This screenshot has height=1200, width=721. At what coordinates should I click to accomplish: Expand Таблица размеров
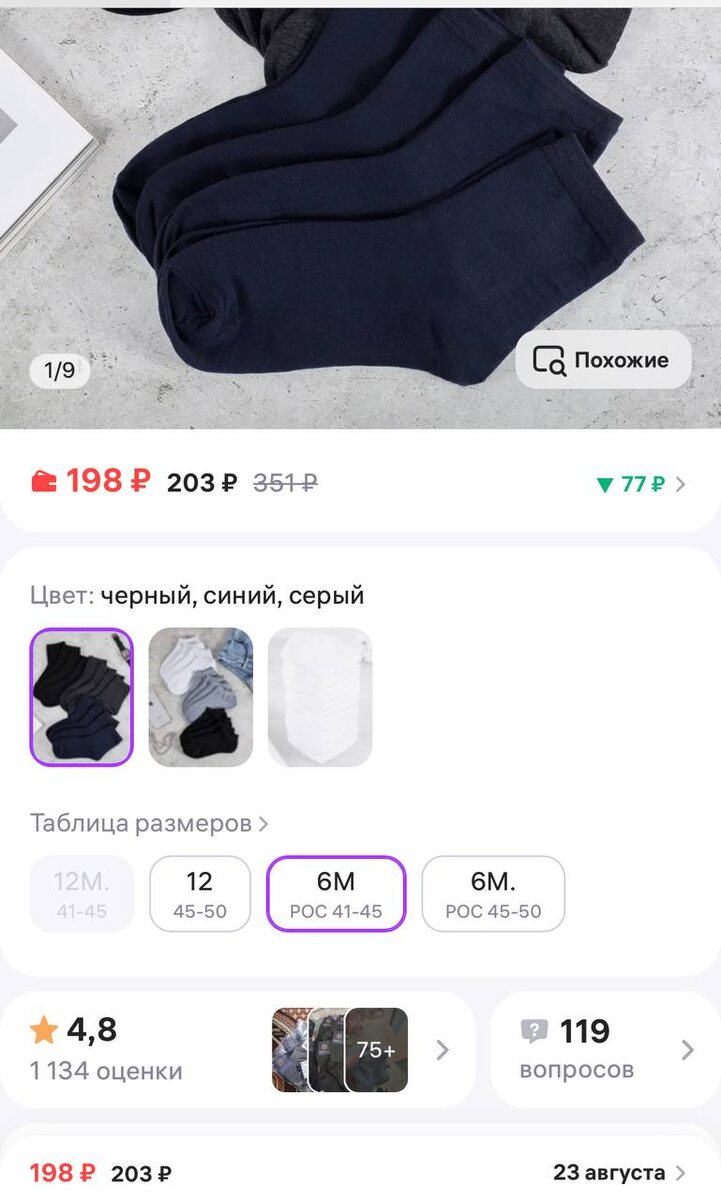coord(147,823)
